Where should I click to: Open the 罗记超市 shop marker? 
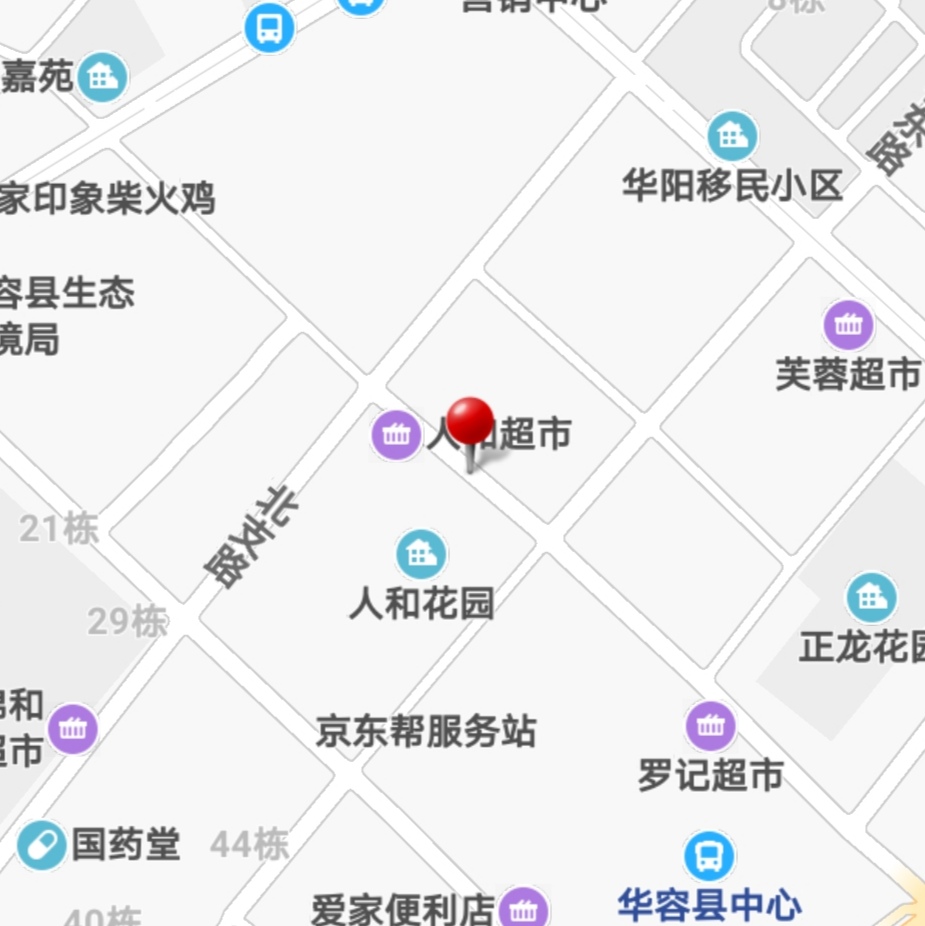[x=711, y=727]
